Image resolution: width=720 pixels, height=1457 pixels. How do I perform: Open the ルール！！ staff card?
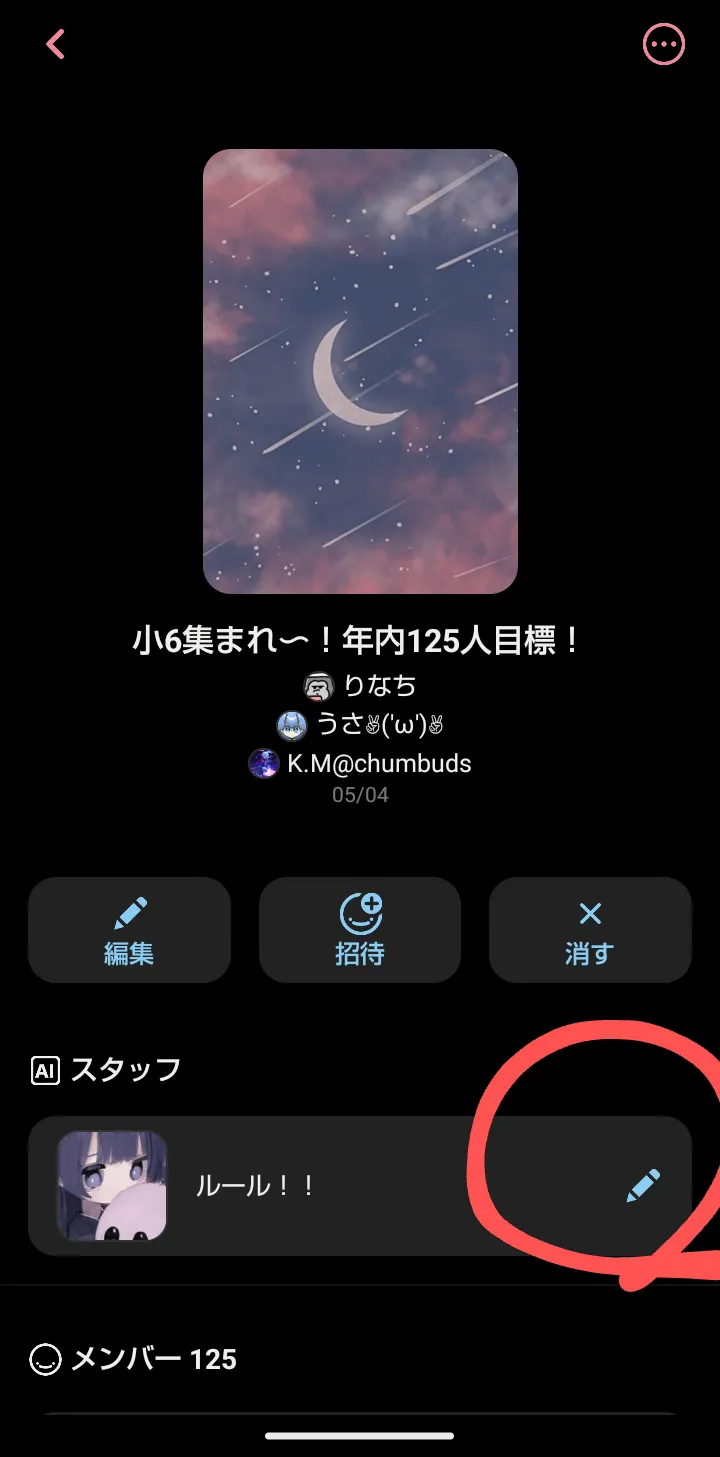[x=300, y=1186]
